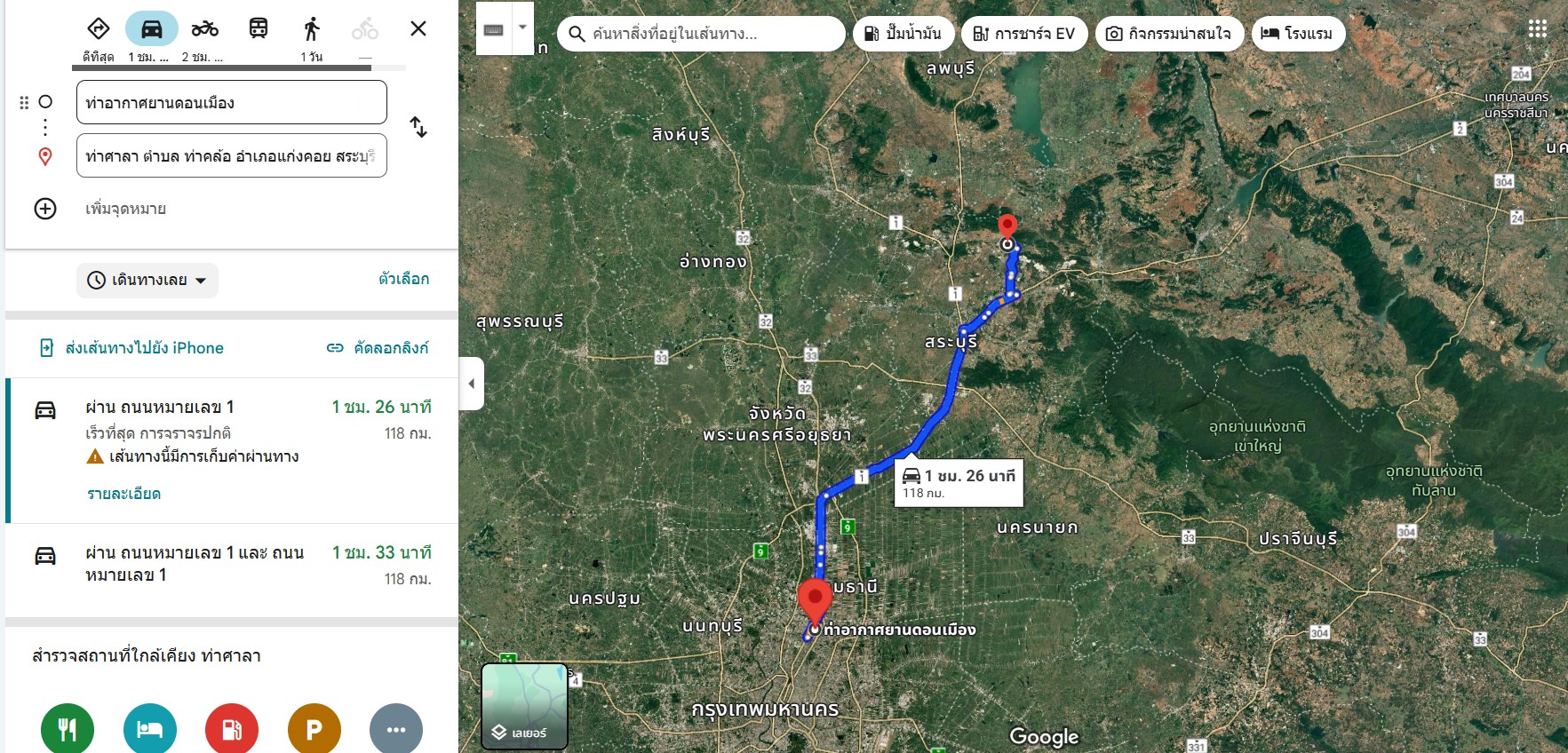Copy the route link with คัดลอกลิงก์
Viewport: 1568px width, 753px height.
coord(378,348)
